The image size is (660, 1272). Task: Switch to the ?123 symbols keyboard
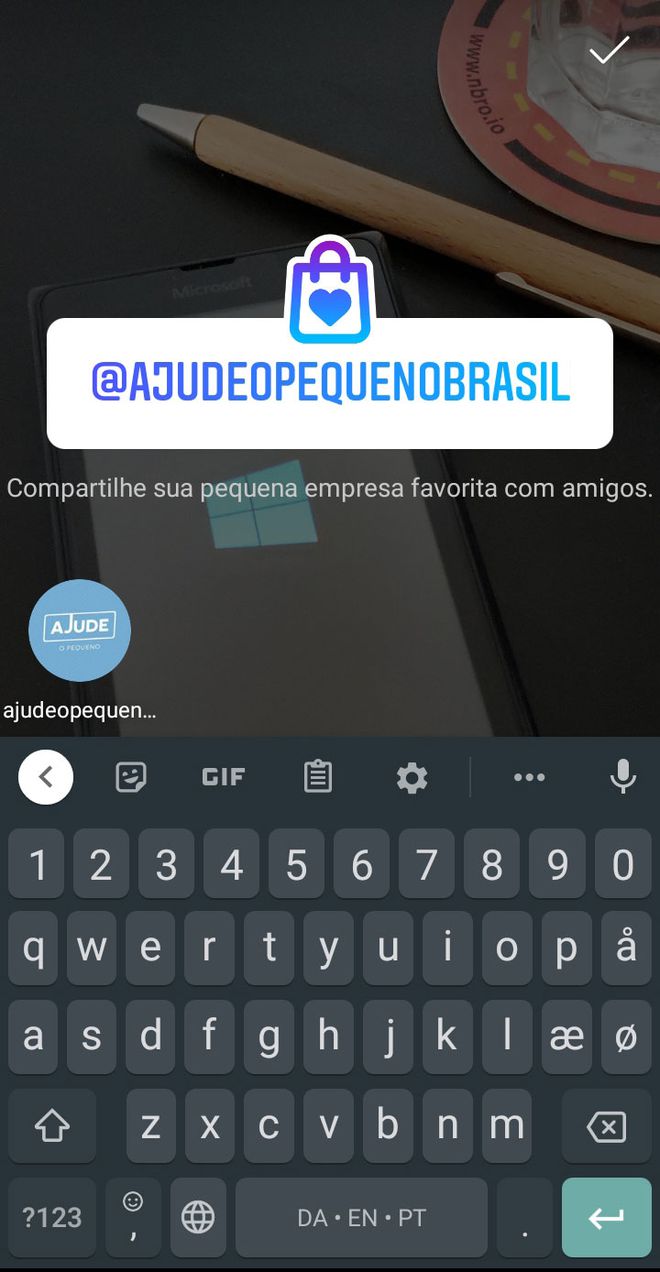point(52,1217)
